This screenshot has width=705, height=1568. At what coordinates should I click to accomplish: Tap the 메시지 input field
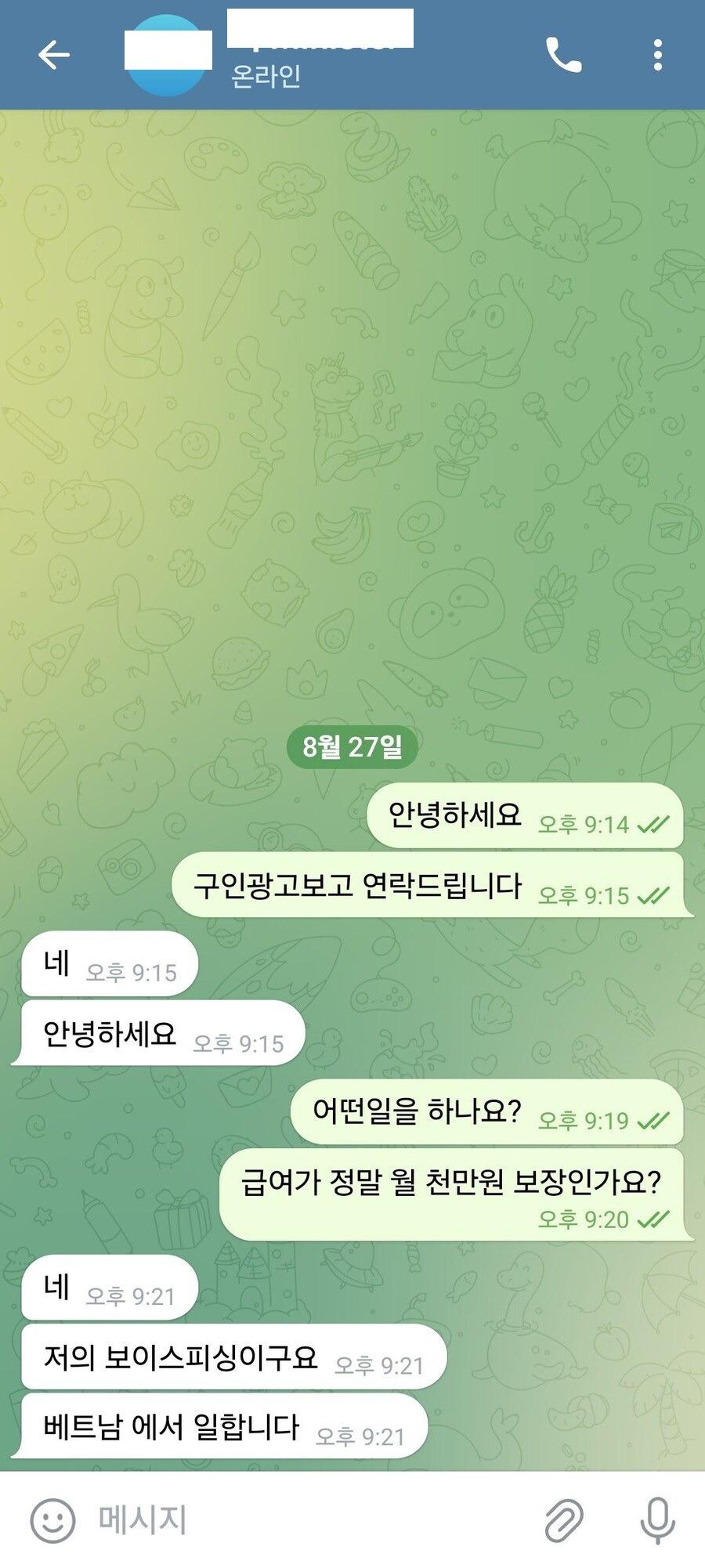click(313, 1520)
